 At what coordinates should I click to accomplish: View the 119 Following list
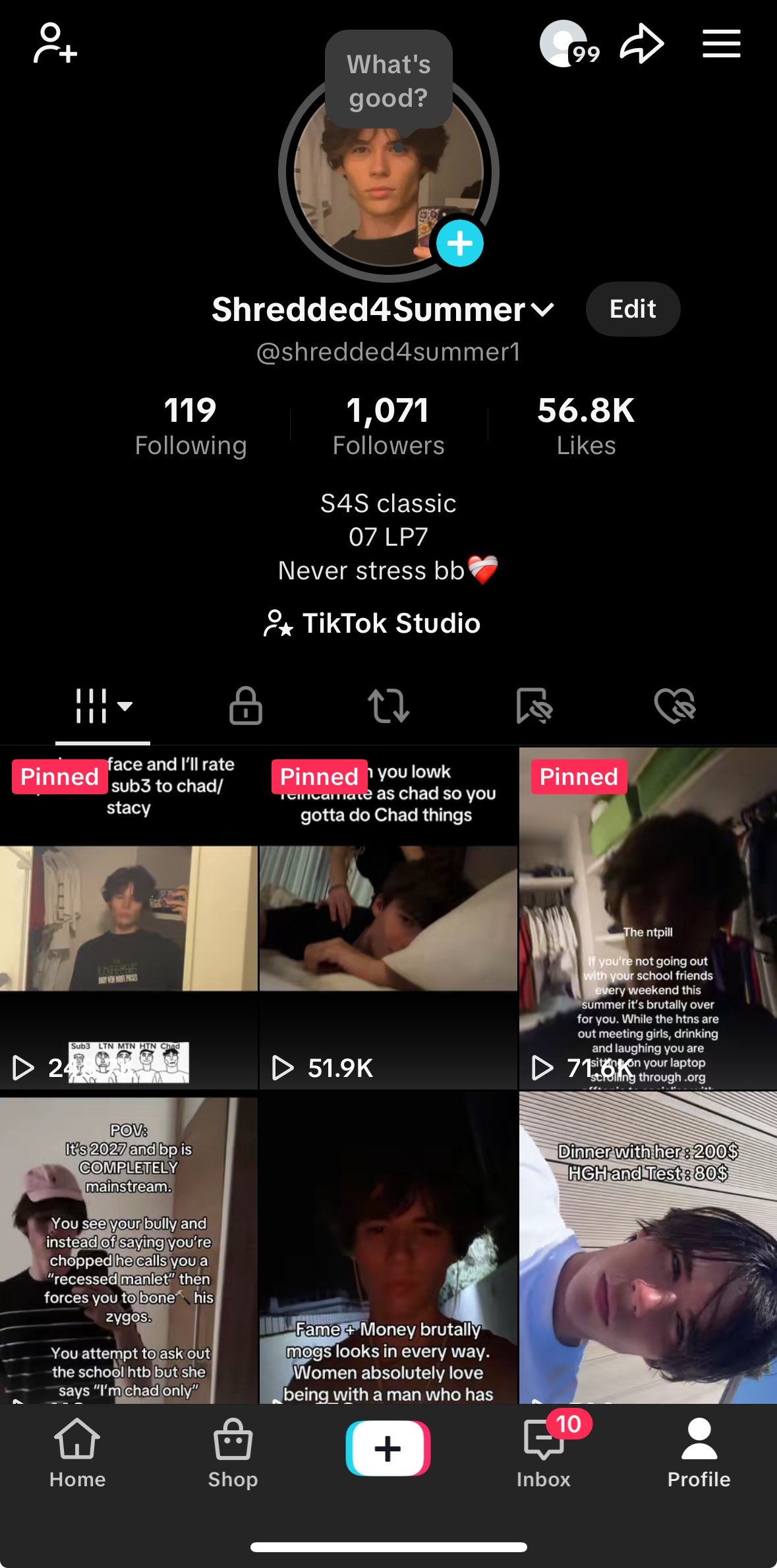tap(190, 426)
